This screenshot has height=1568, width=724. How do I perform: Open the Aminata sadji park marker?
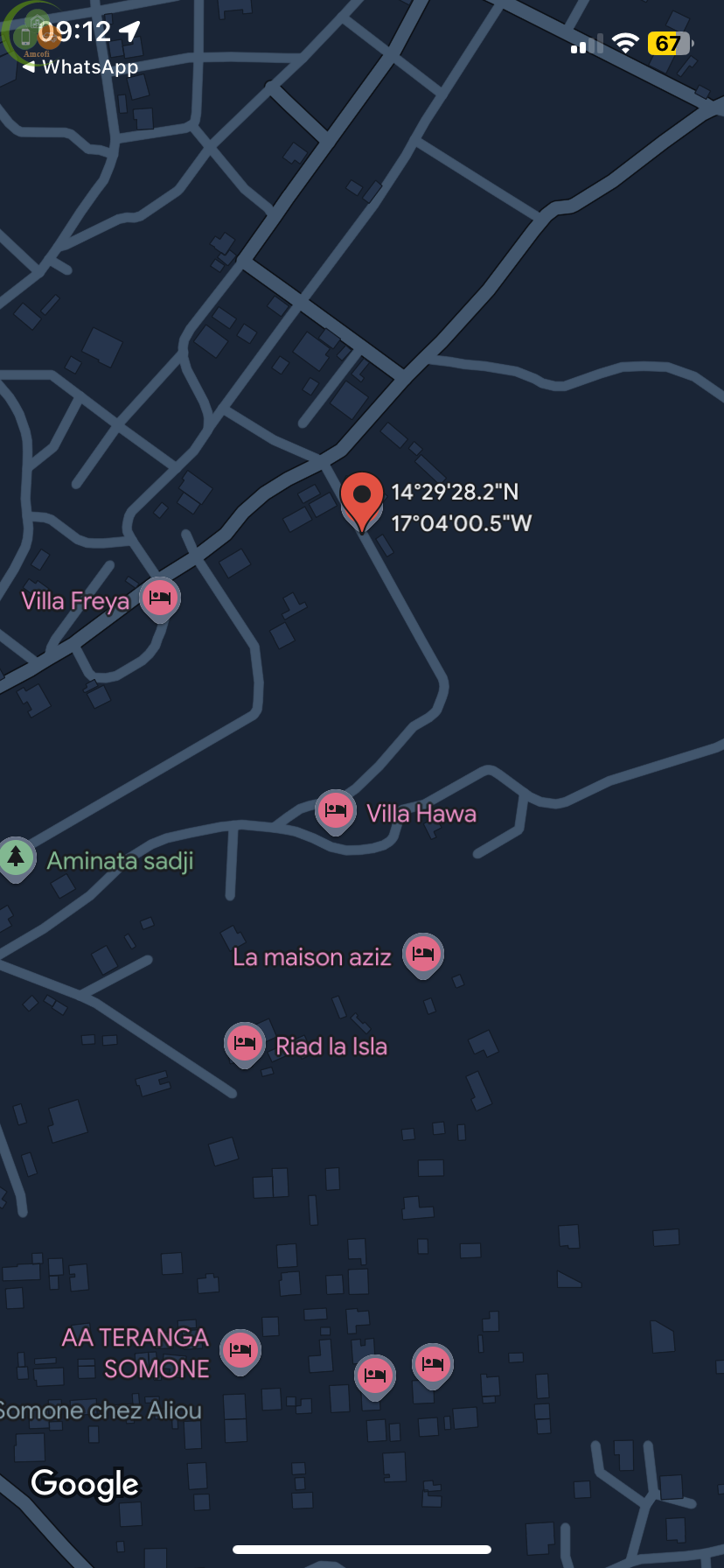click(x=16, y=857)
